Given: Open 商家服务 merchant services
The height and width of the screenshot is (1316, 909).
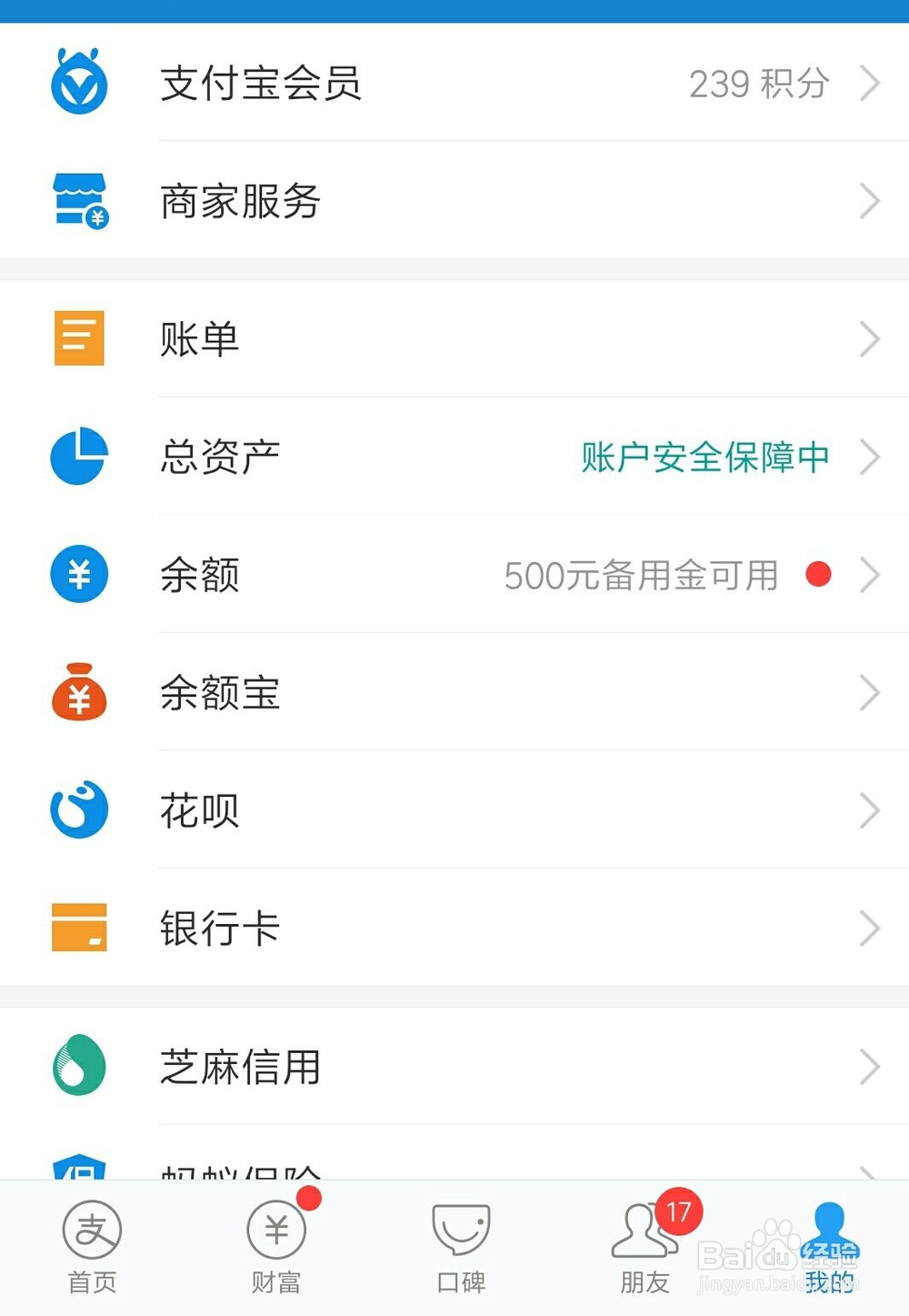Looking at the screenshot, I should (454, 200).
